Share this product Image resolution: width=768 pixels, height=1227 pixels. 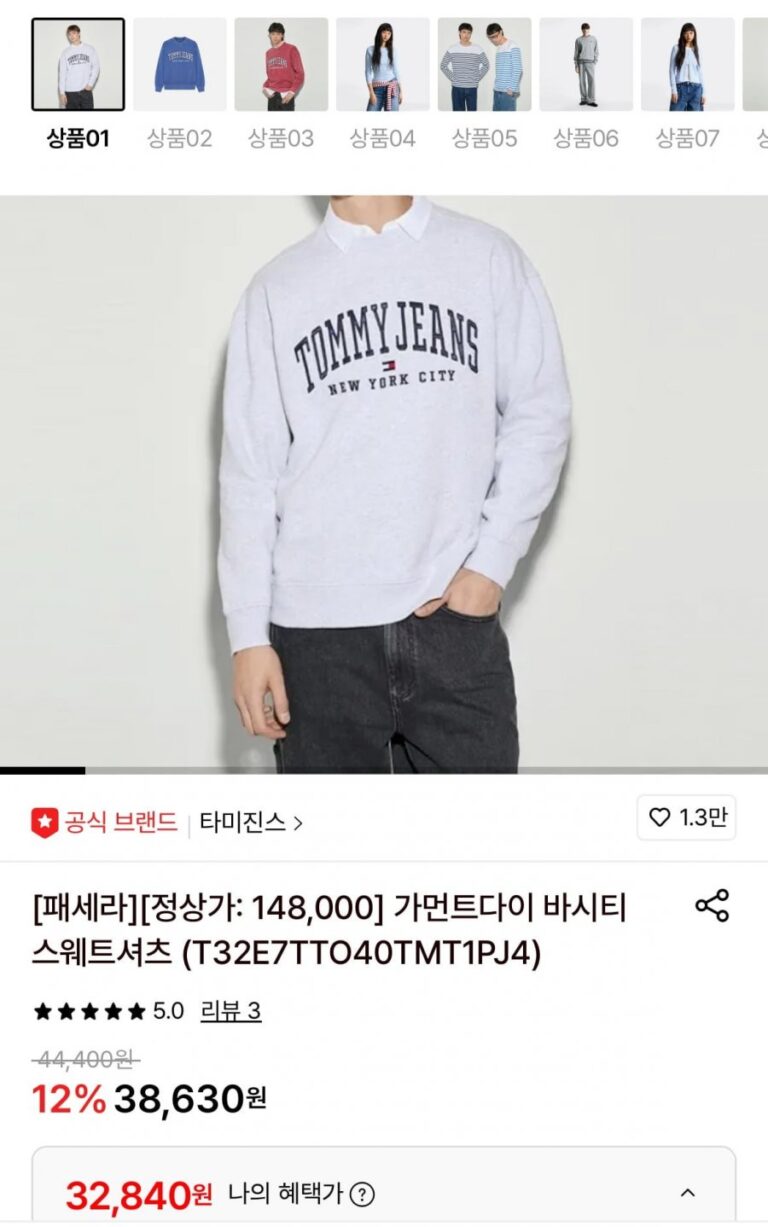click(x=712, y=906)
